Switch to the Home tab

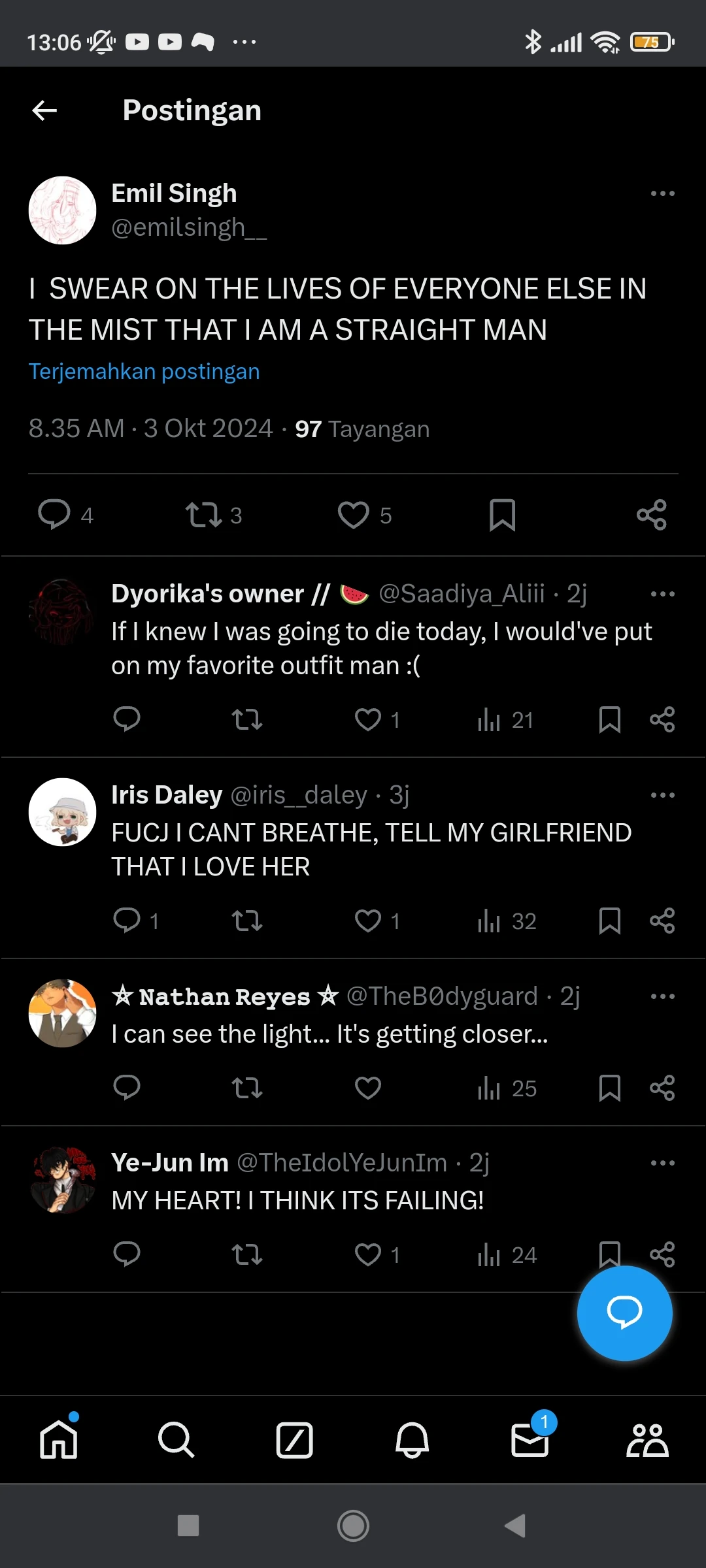click(59, 1440)
